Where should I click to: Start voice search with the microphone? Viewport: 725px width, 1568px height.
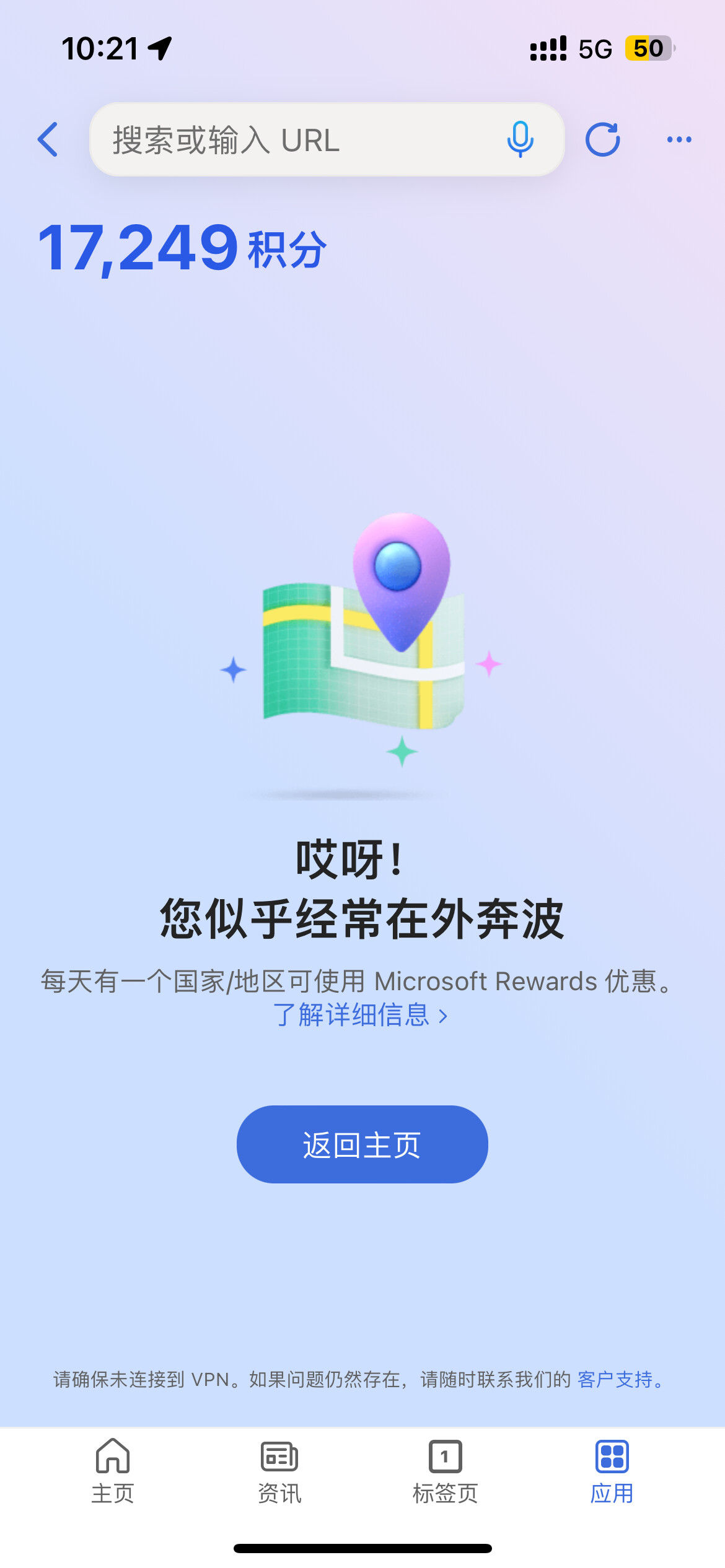[520, 139]
